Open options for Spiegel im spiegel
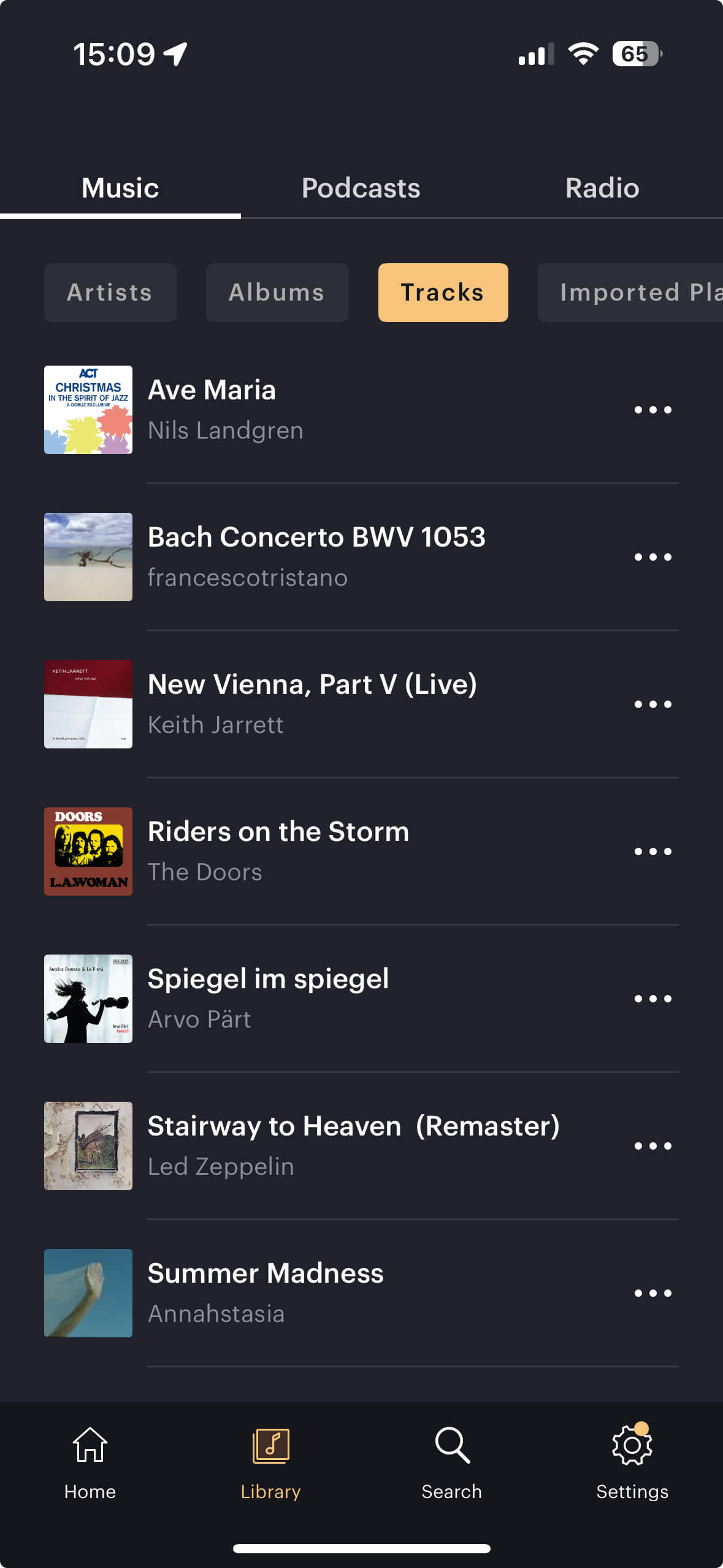Viewport: 723px width, 1568px height. point(652,999)
